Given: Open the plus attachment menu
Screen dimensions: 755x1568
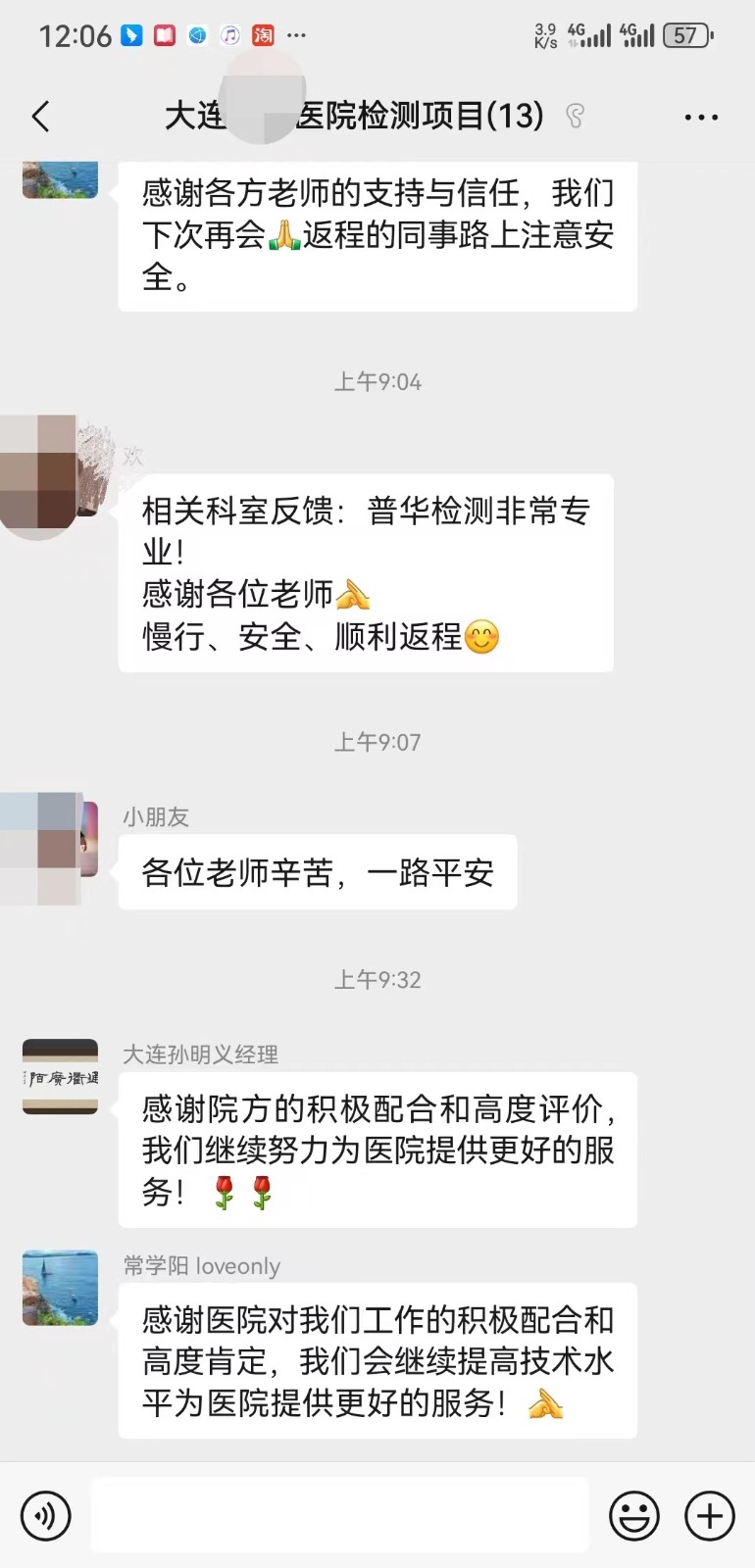Looking at the screenshot, I should pos(709,1516).
